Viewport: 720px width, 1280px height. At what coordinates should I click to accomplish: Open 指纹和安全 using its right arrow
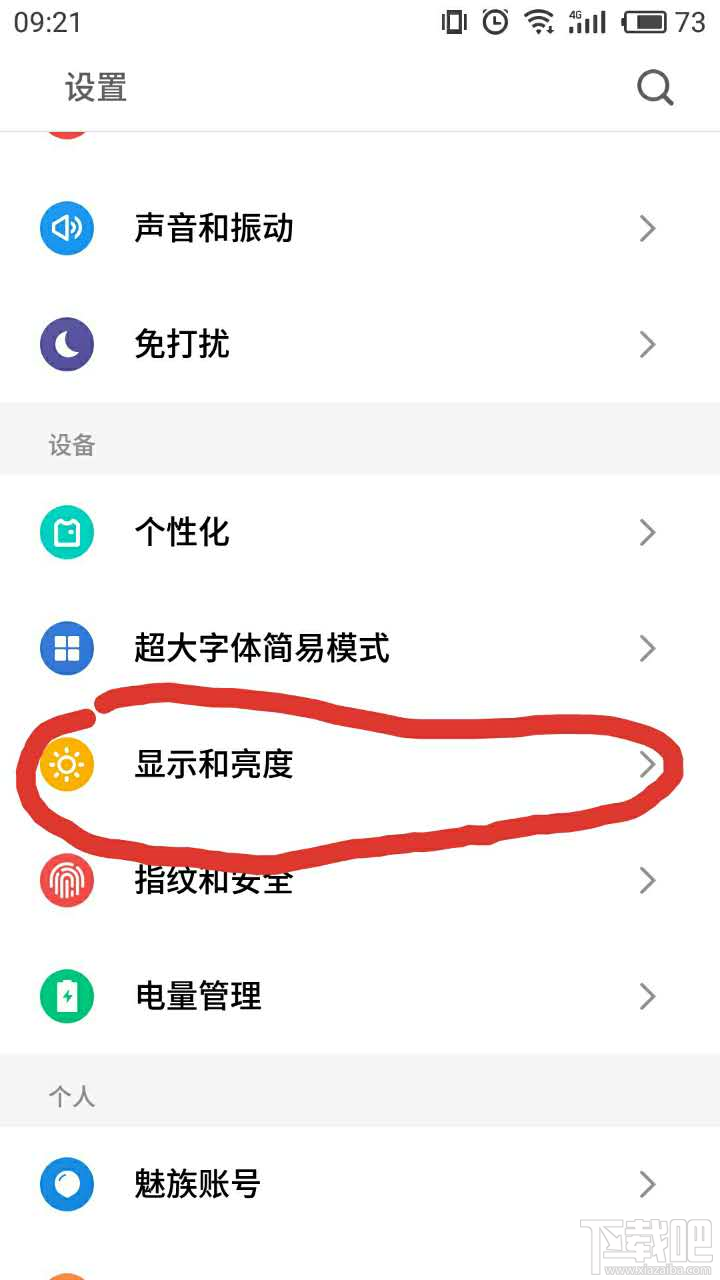point(647,881)
